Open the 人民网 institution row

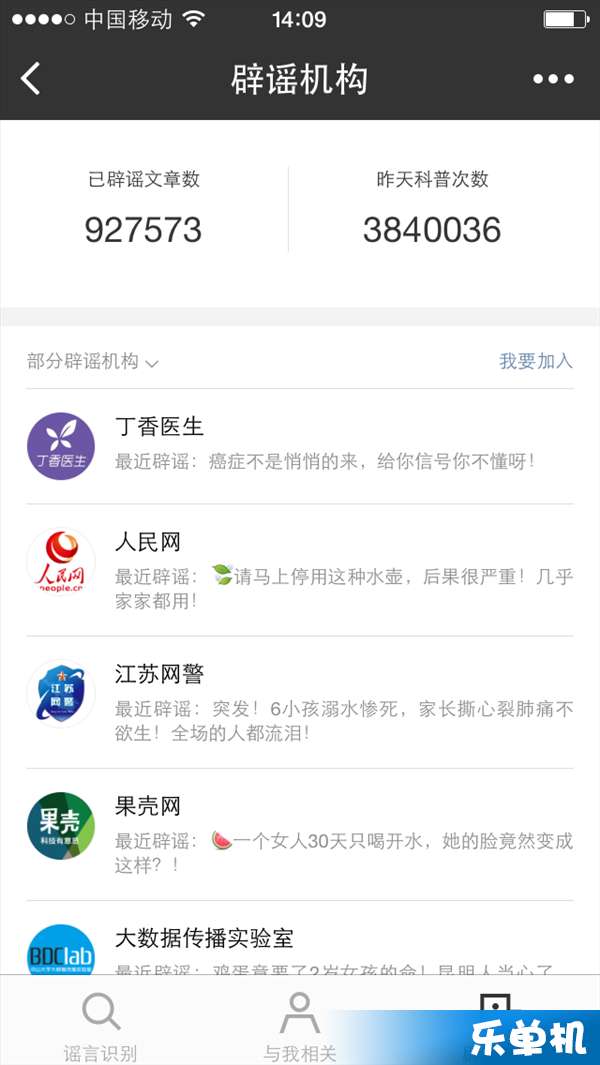(x=300, y=571)
